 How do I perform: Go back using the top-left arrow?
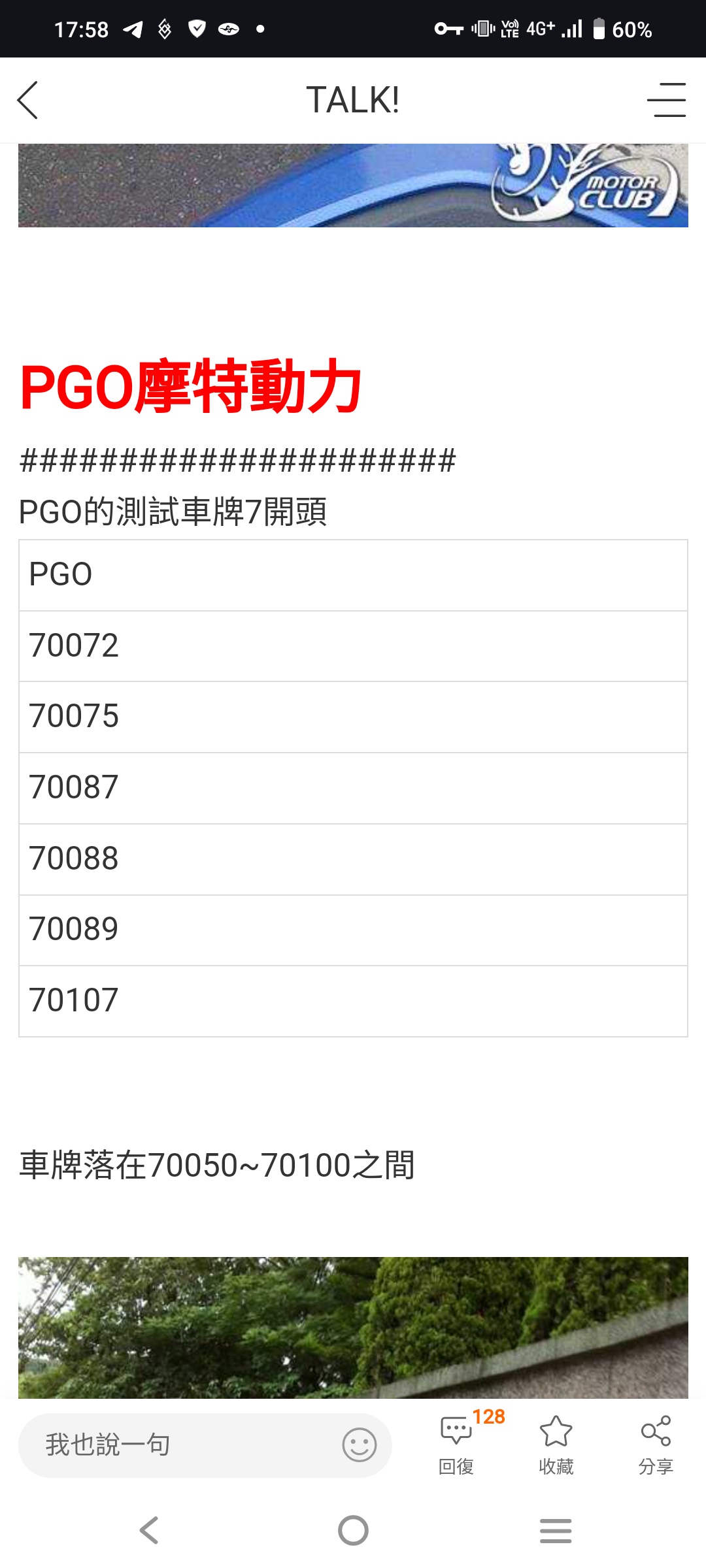27,100
